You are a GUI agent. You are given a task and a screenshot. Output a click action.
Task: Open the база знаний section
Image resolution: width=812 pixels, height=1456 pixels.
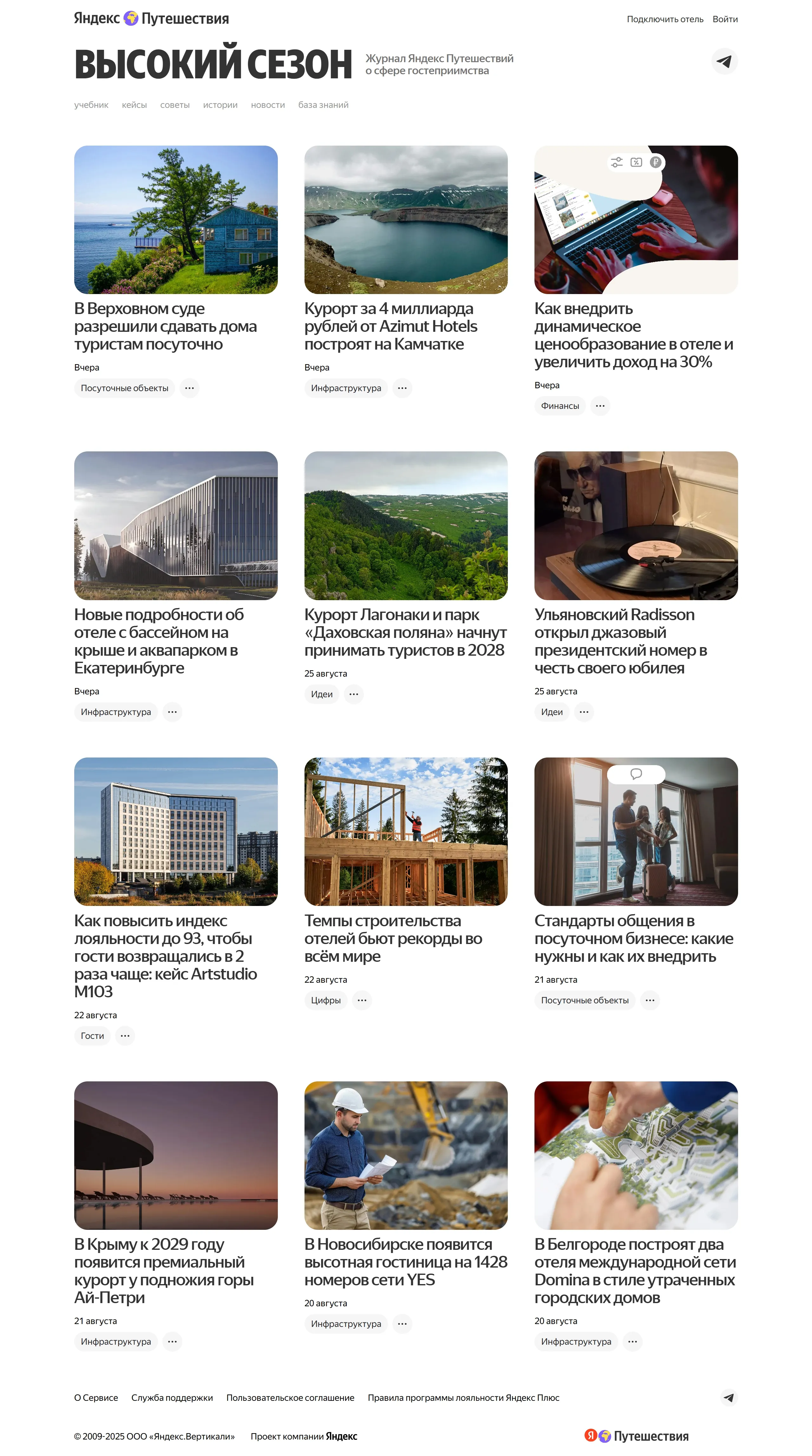coord(323,105)
